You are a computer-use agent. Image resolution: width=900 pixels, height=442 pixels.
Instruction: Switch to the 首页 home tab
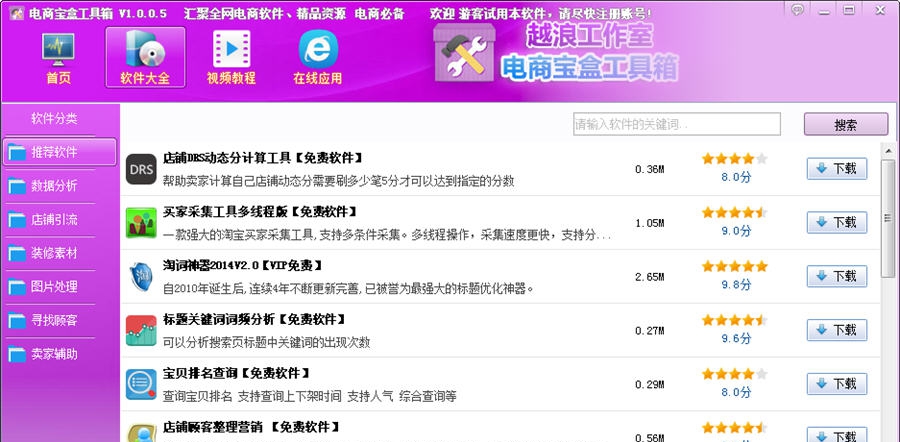tap(58, 57)
